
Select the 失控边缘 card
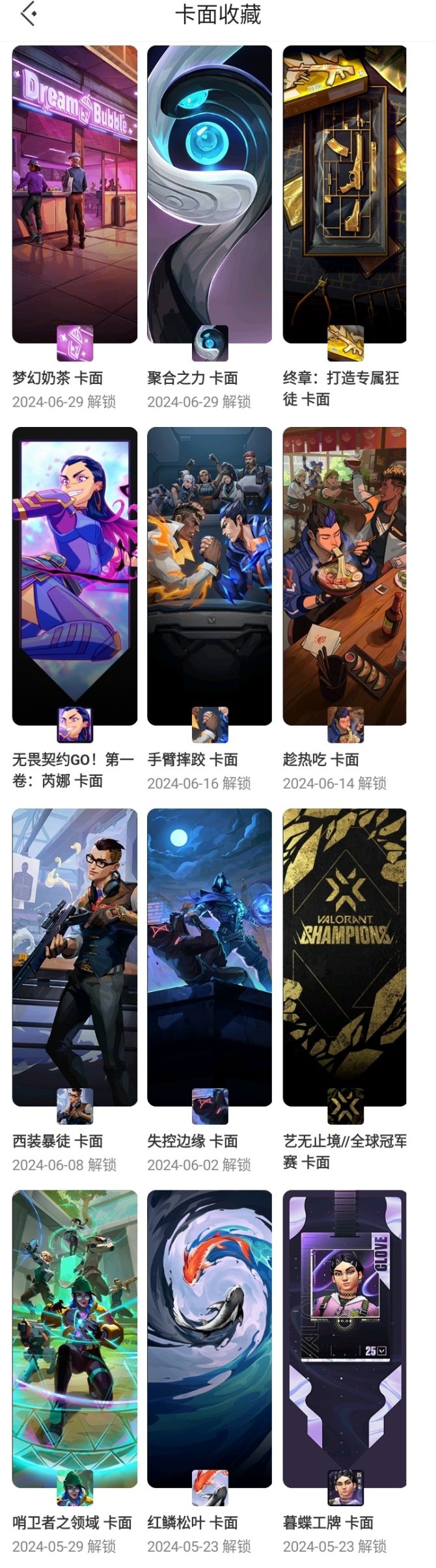coord(210,957)
